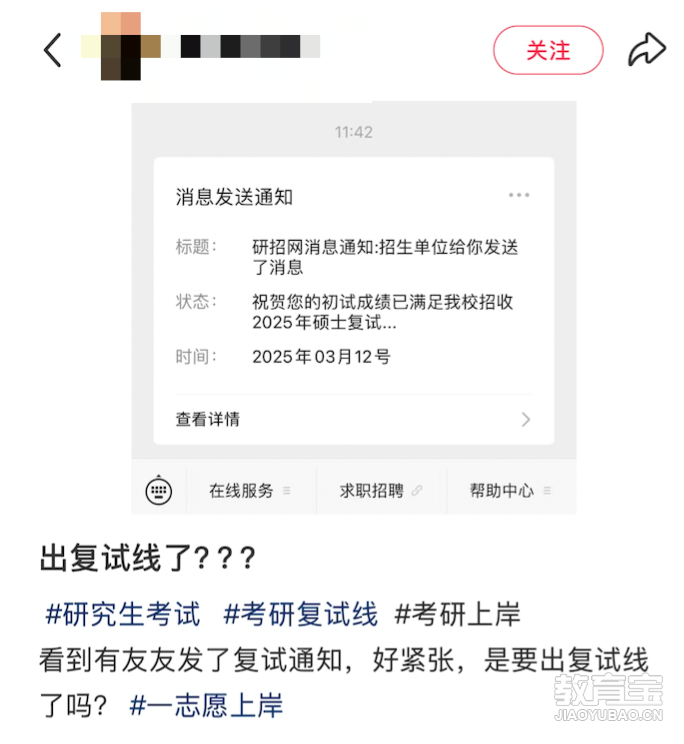The height and width of the screenshot is (744, 684).
Task: Open the #考研上岸 hashtag
Action: pyautogui.click(x=457, y=614)
